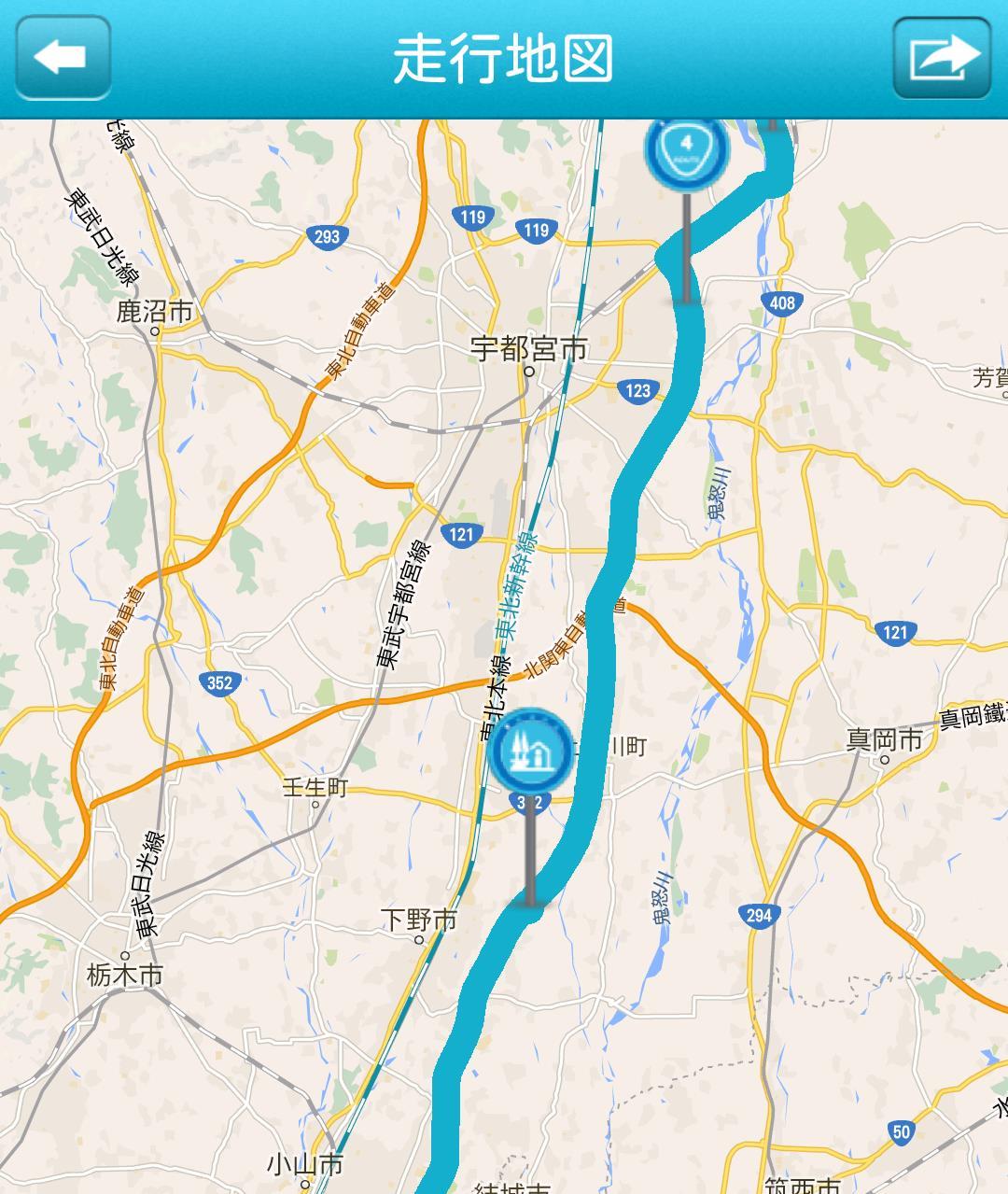
Task: Open the castle landmark pin
Action: point(531,752)
